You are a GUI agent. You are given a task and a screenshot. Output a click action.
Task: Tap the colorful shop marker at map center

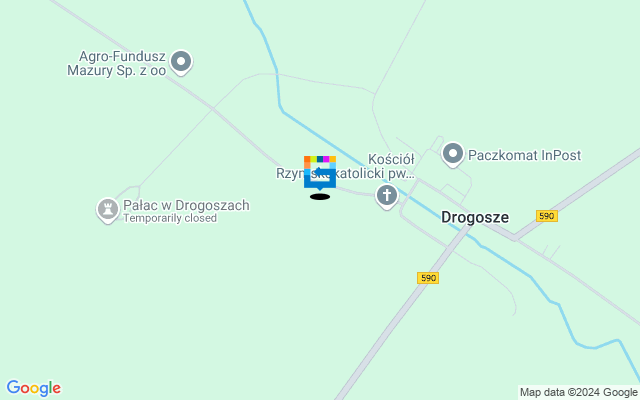click(320, 171)
